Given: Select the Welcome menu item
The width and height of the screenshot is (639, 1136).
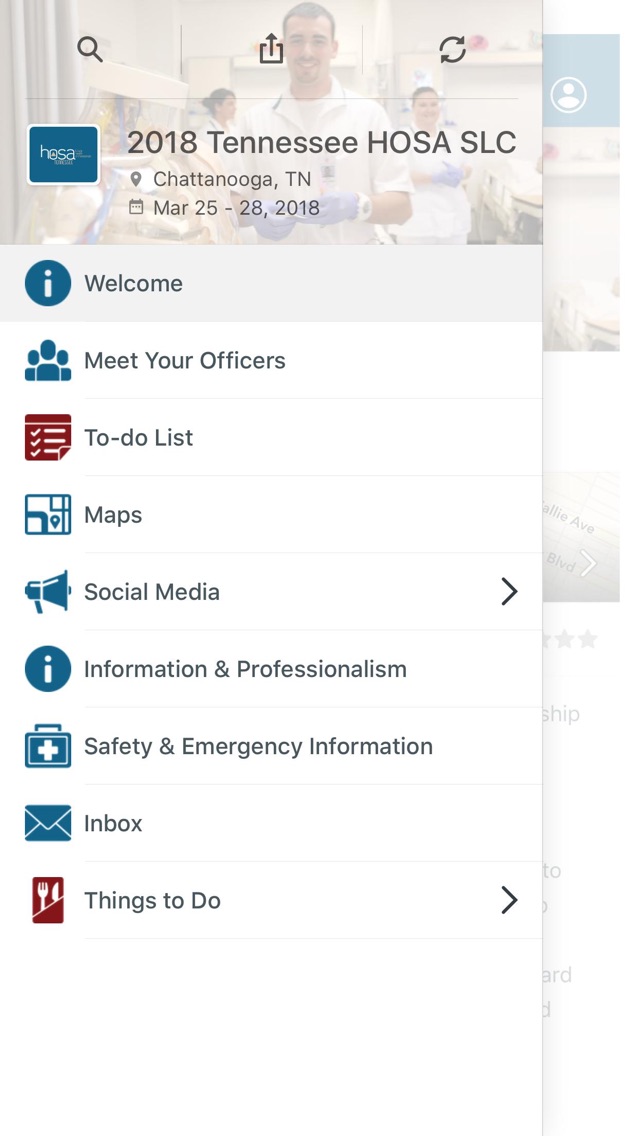Looking at the screenshot, I should tap(271, 283).
